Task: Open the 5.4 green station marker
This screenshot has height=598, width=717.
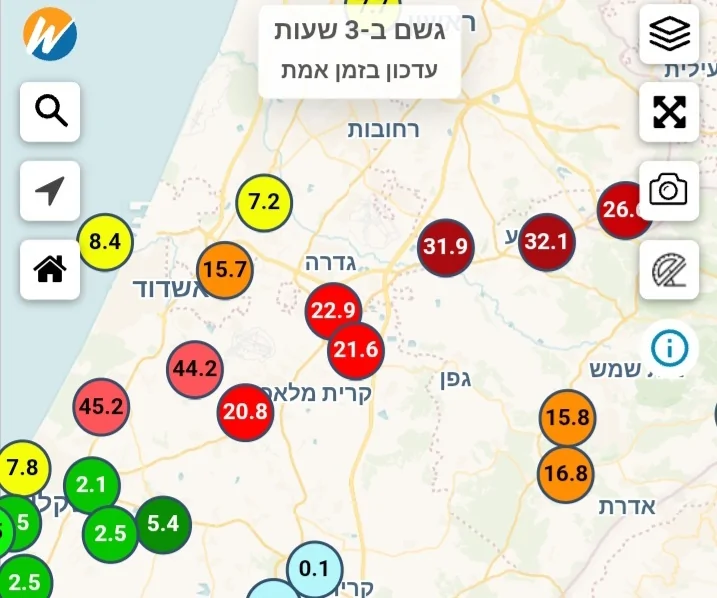Action: point(163,523)
